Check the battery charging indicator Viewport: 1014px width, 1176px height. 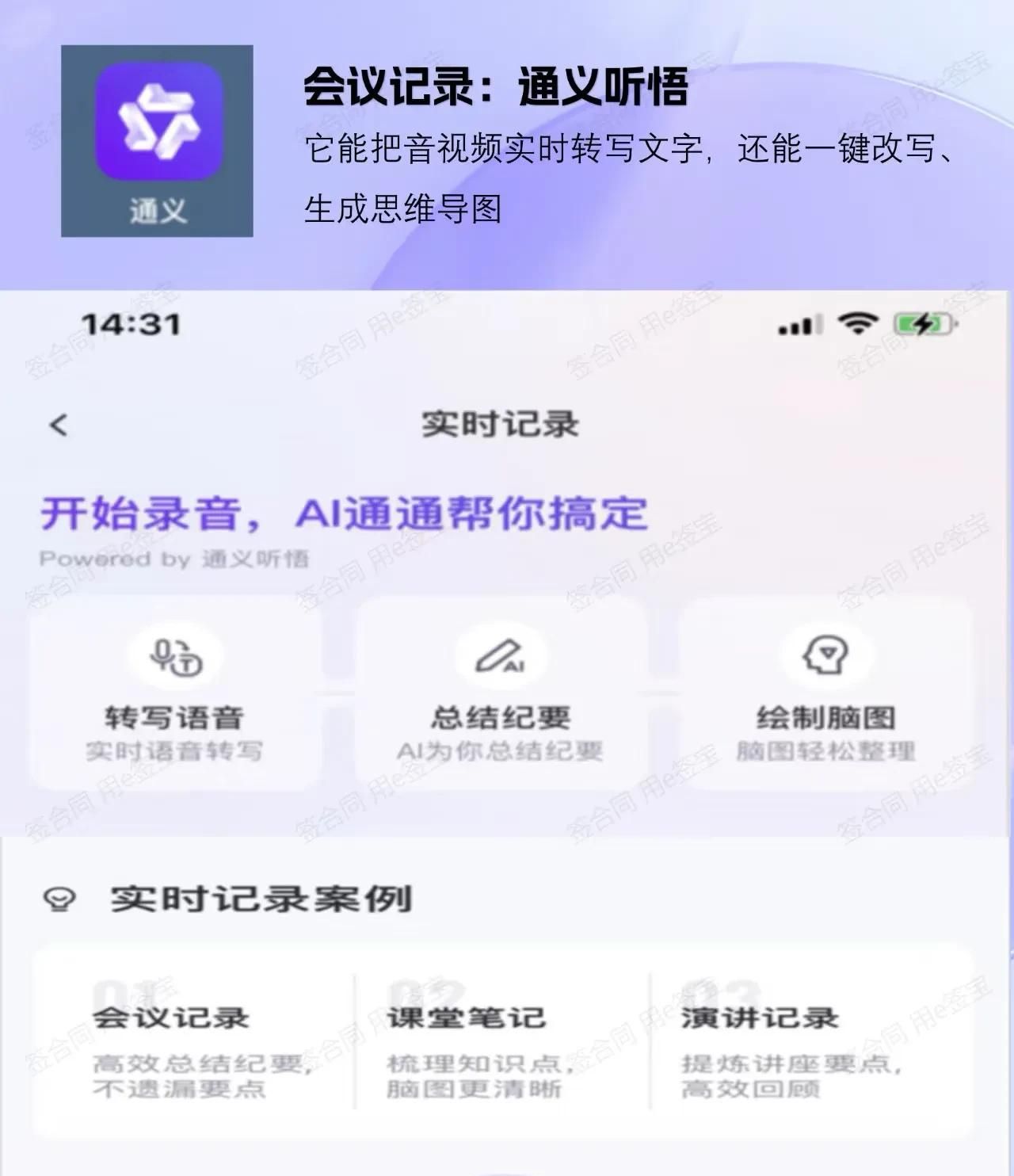[x=921, y=322]
